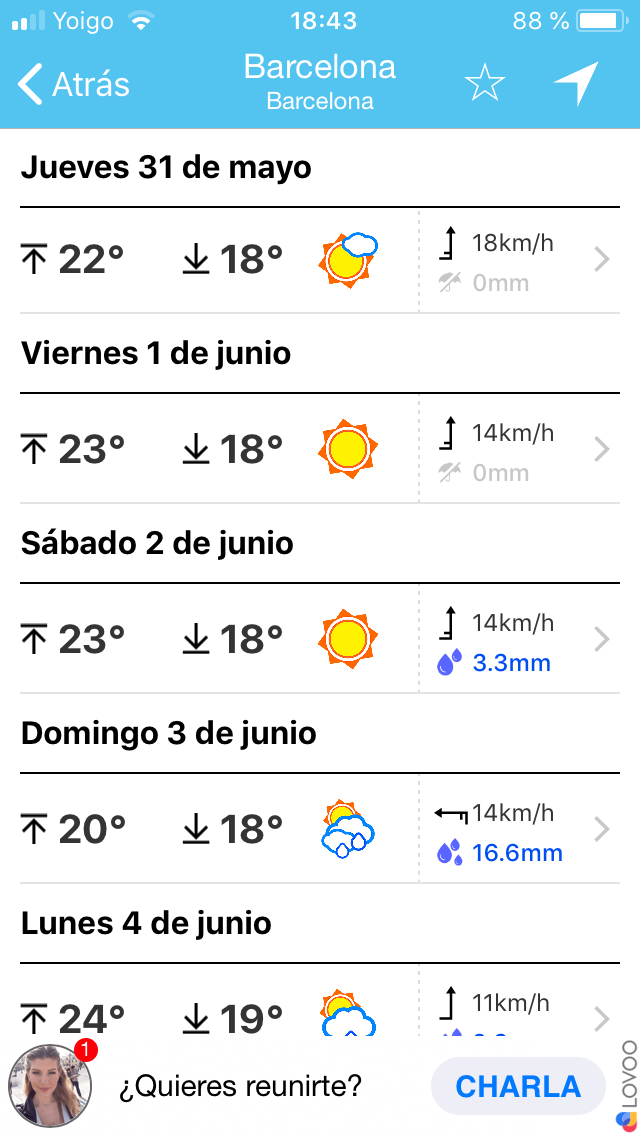View Sábado 2 de junio details
640x1136 pixels.
pos(320,638)
